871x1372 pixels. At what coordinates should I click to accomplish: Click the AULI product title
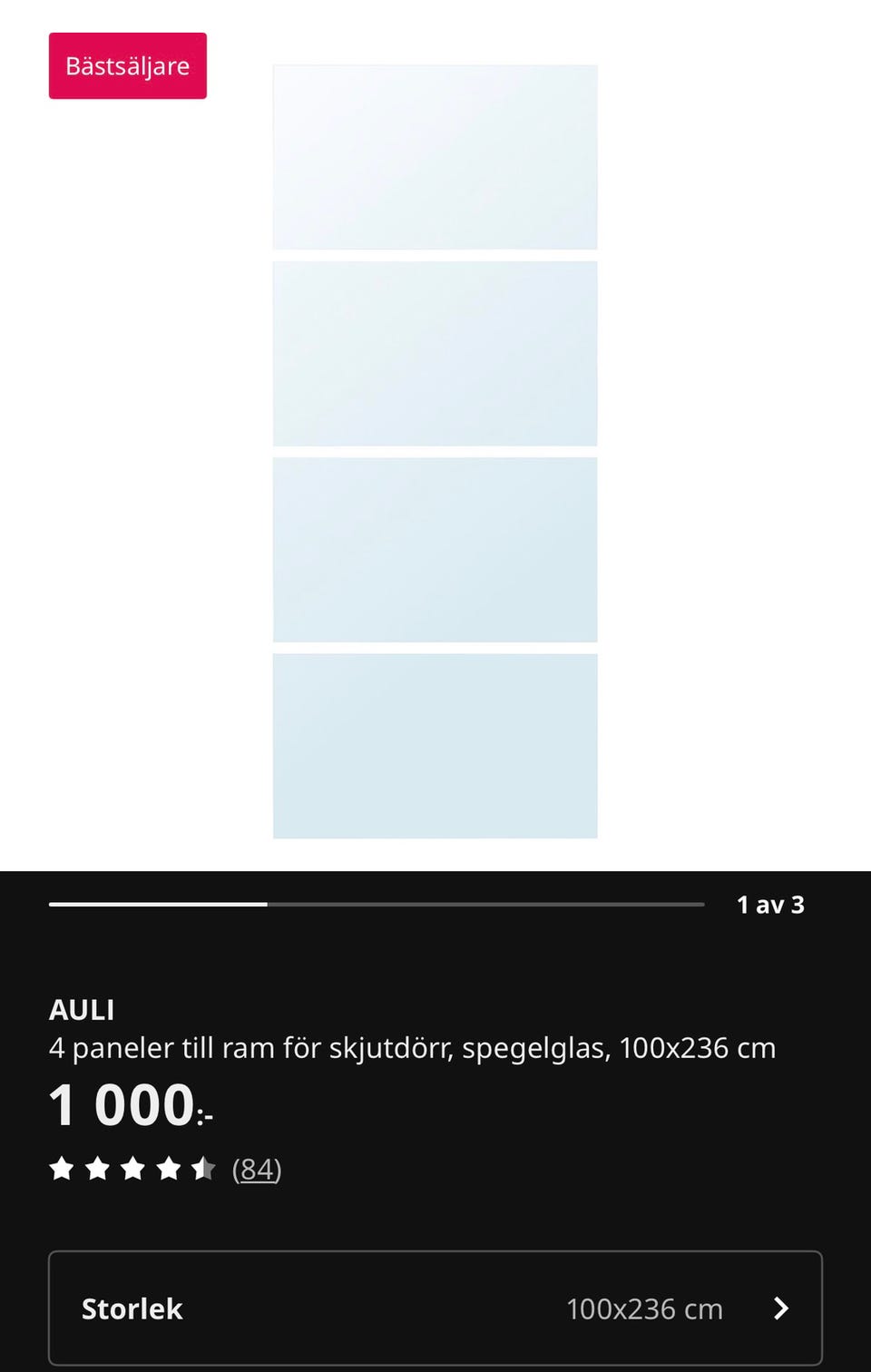click(82, 1009)
